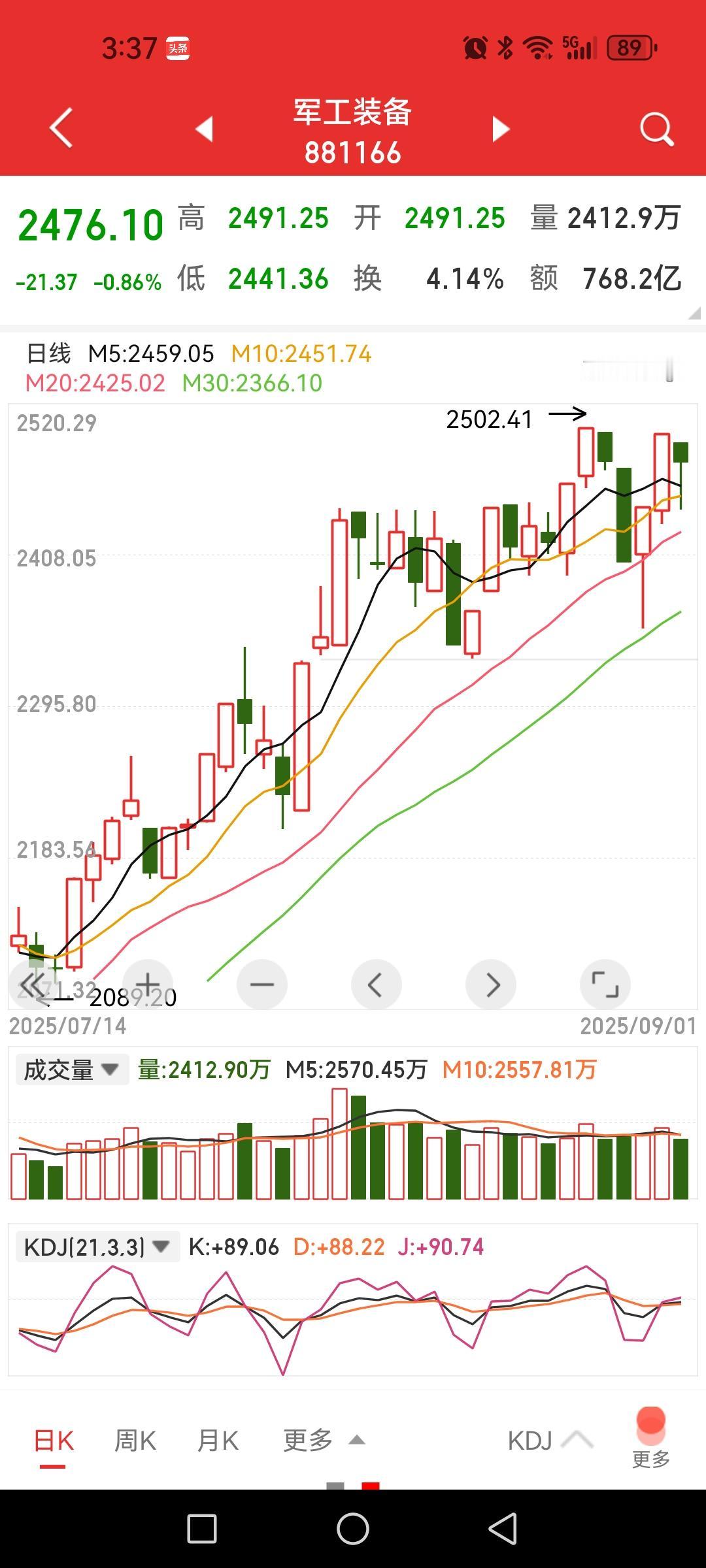Screen dimensions: 706x1568
Task: Select the 日K tab
Action: pyautogui.click(x=54, y=1441)
